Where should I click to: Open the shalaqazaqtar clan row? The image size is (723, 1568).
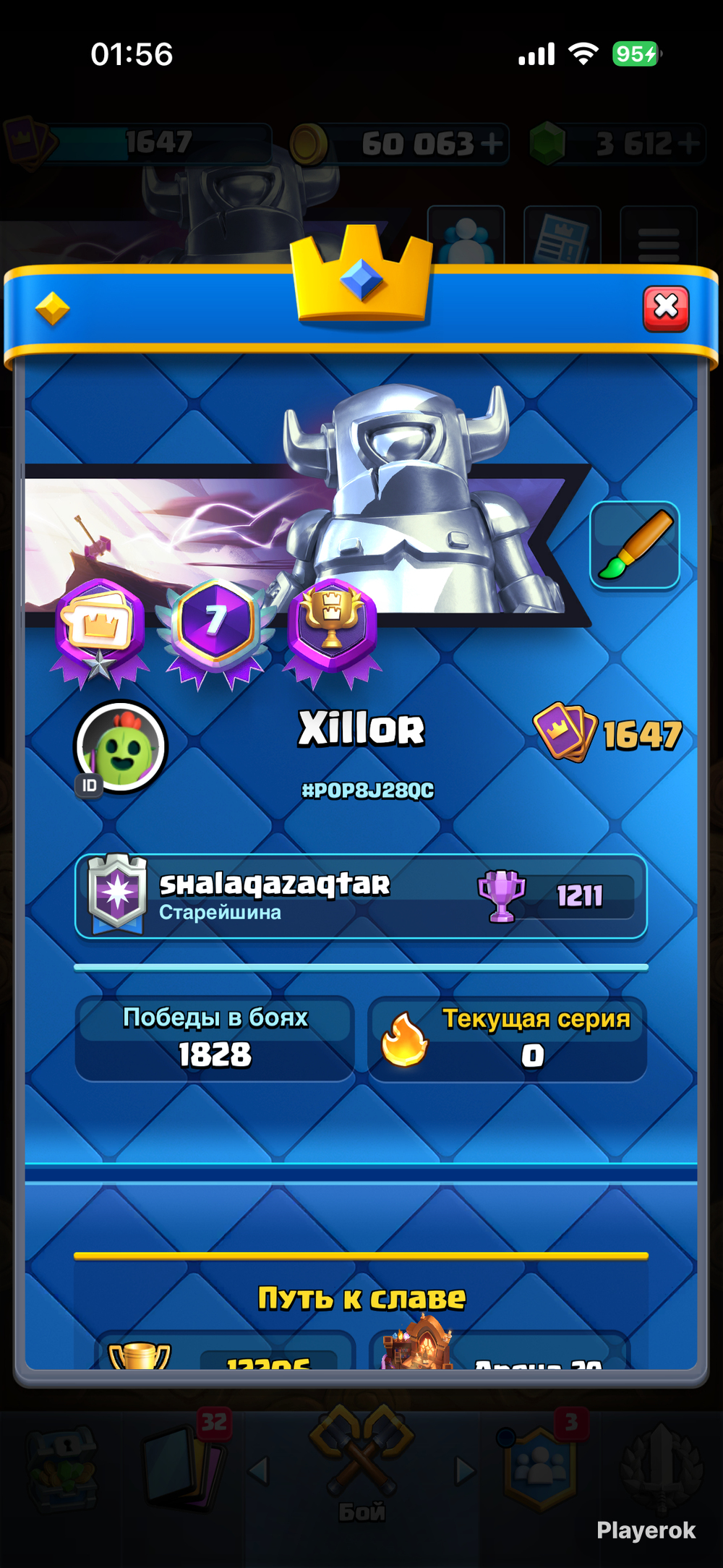361,896
